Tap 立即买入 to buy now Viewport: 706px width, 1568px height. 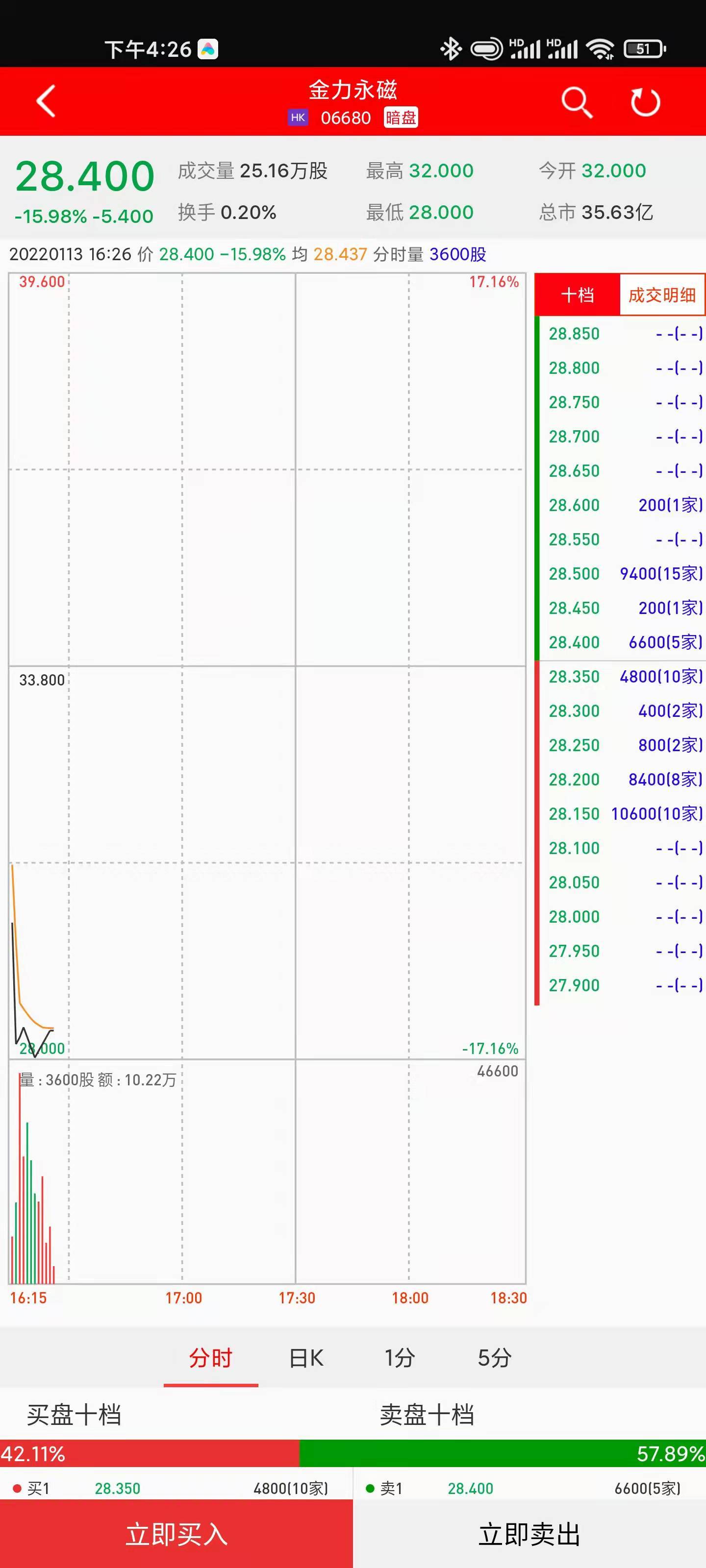(x=176, y=1534)
